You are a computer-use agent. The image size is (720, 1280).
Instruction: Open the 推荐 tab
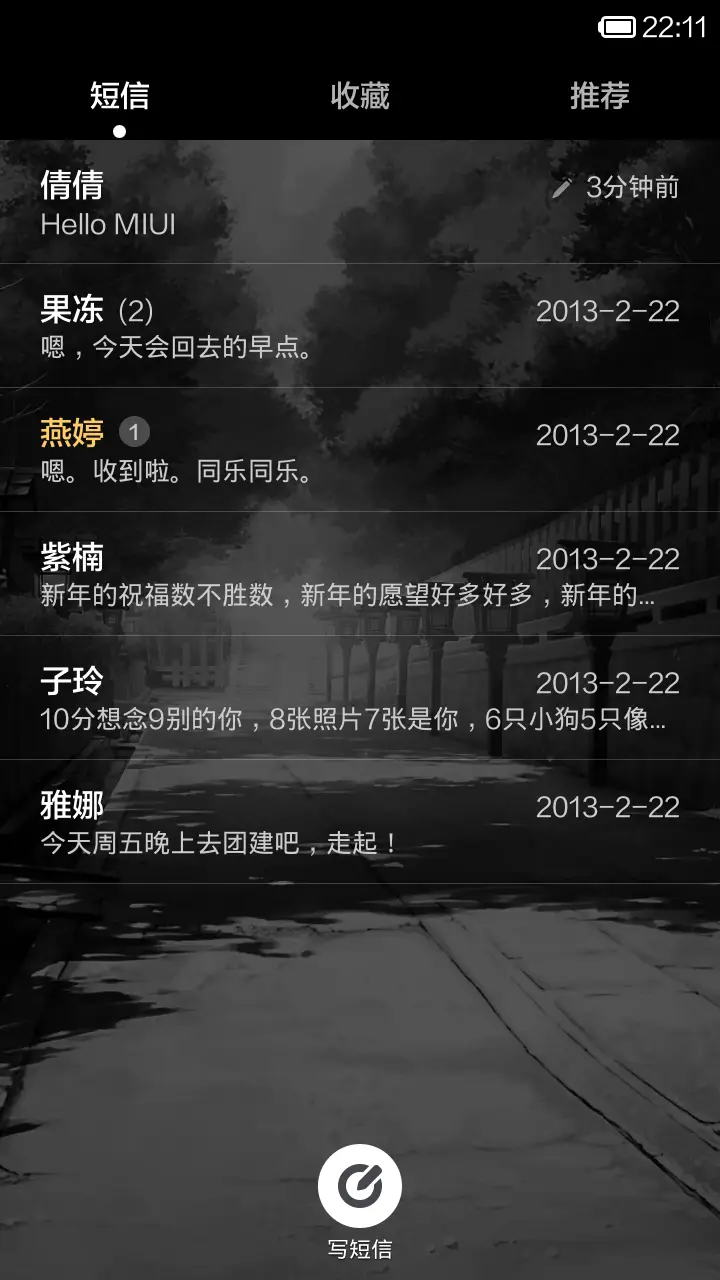coord(599,97)
